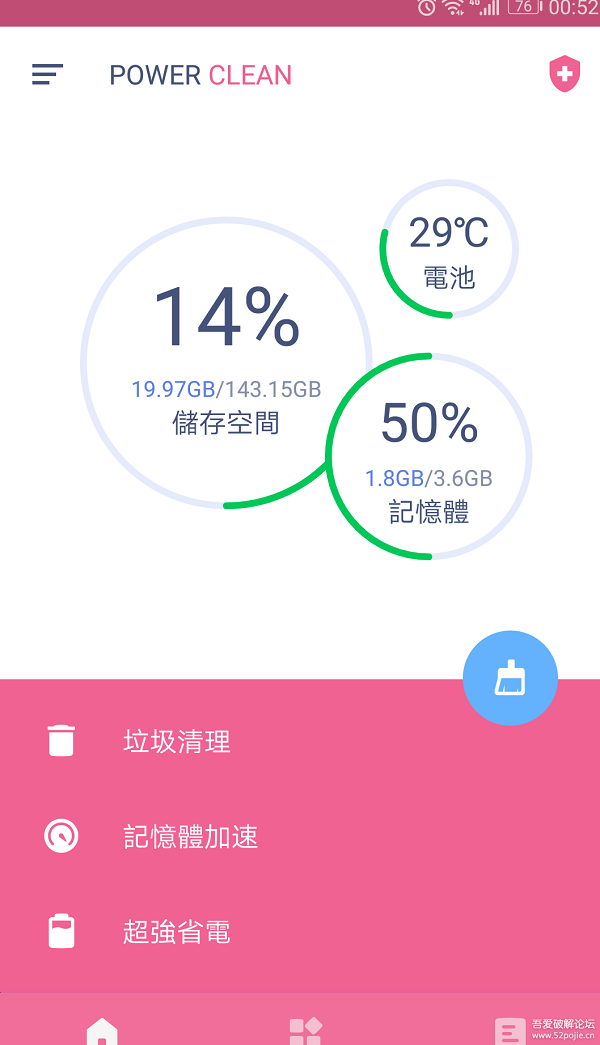Open 超強省電 power saving
Screen dimensions: 600x1045
pos(177,932)
